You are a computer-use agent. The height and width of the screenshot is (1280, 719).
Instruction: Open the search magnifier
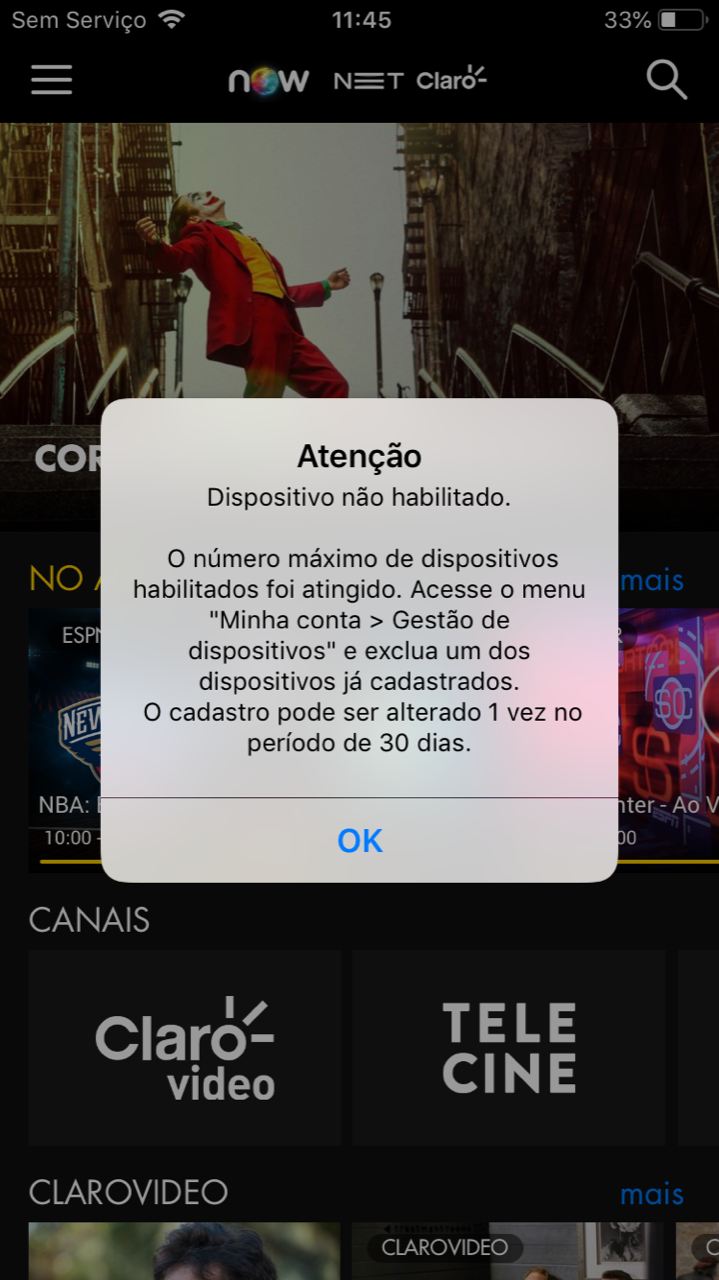[x=666, y=80]
